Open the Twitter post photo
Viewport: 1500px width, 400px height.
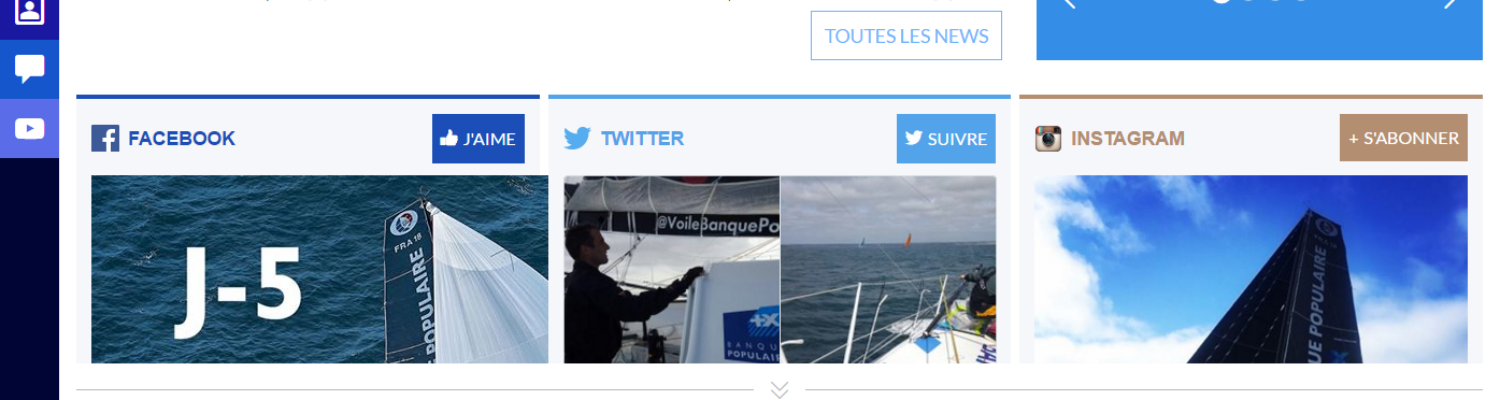779,269
